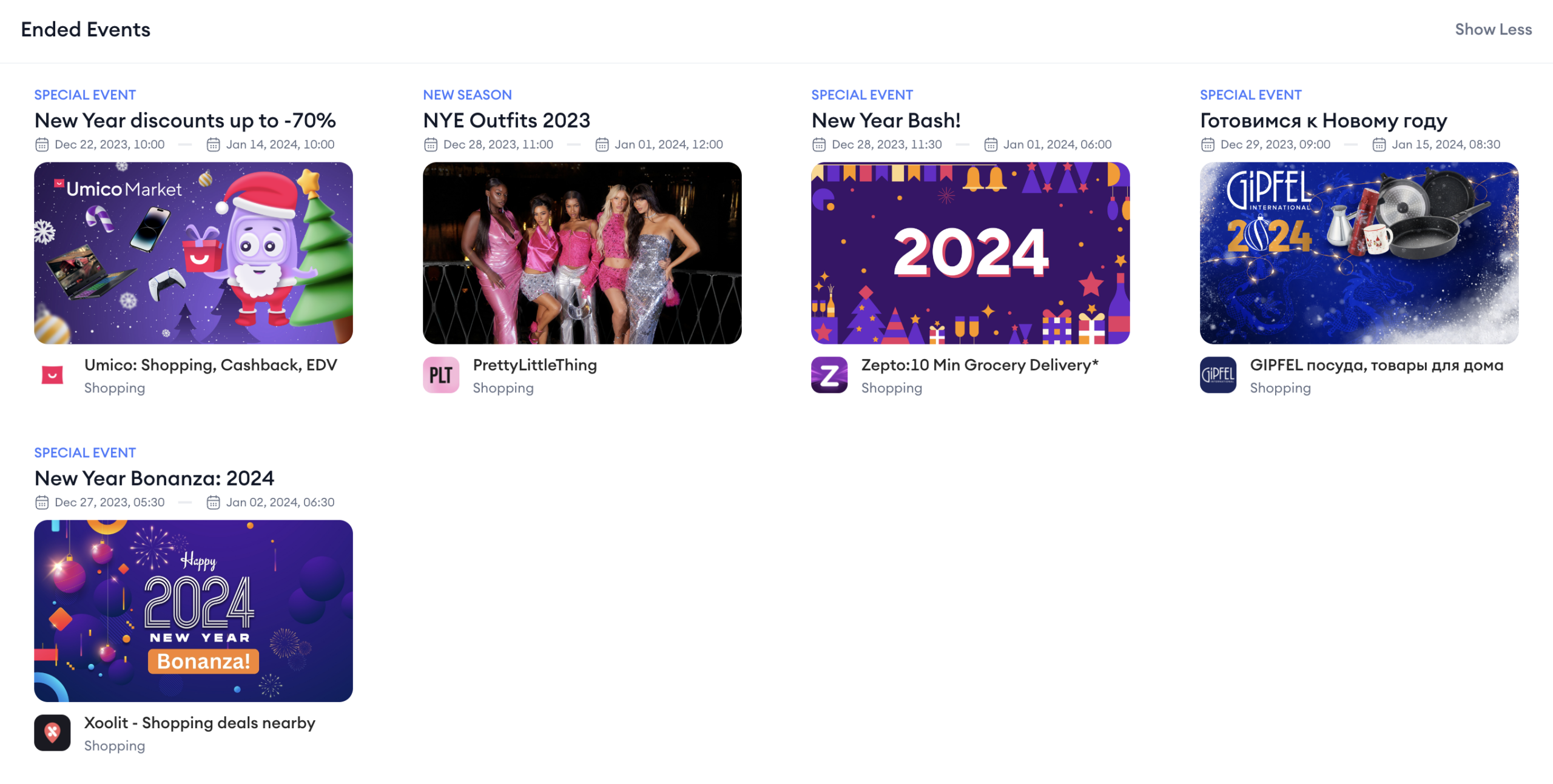Image resolution: width=1553 pixels, height=784 pixels.
Task: Open the New Year Bash! 2024 event card
Action: 970,253
